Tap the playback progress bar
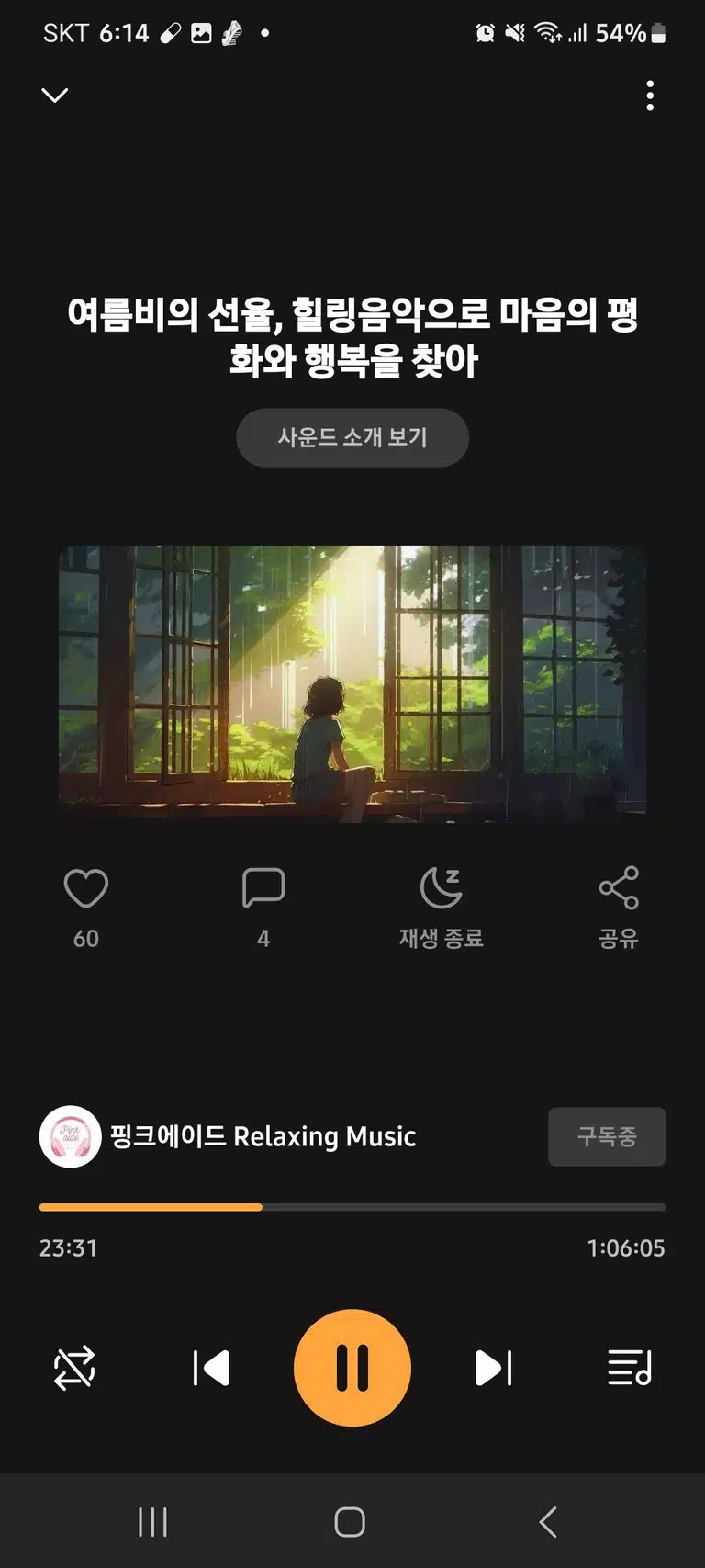This screenshot has width=705, height=1568. 352,1207
